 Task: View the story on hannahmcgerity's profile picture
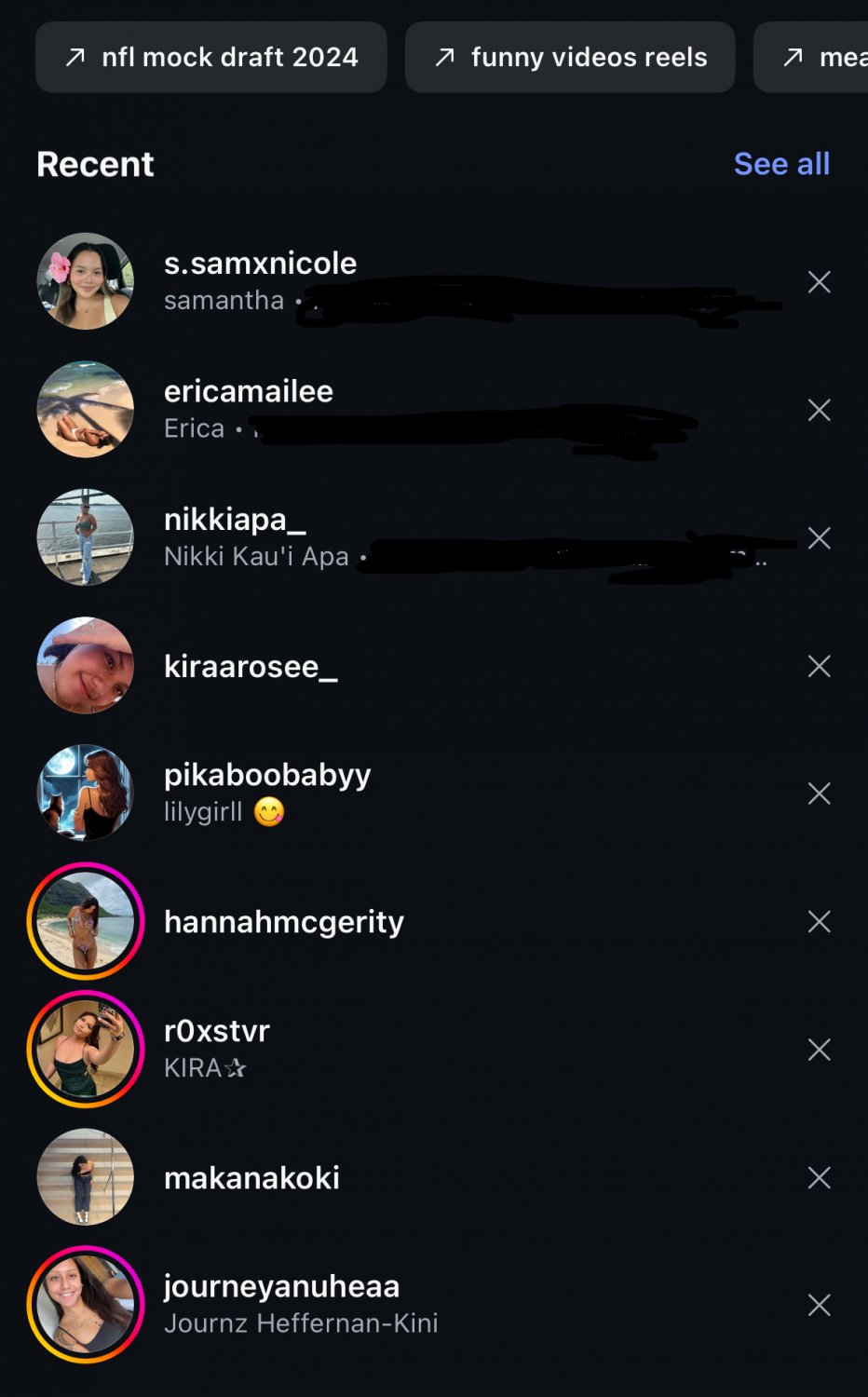pos(86,921)
